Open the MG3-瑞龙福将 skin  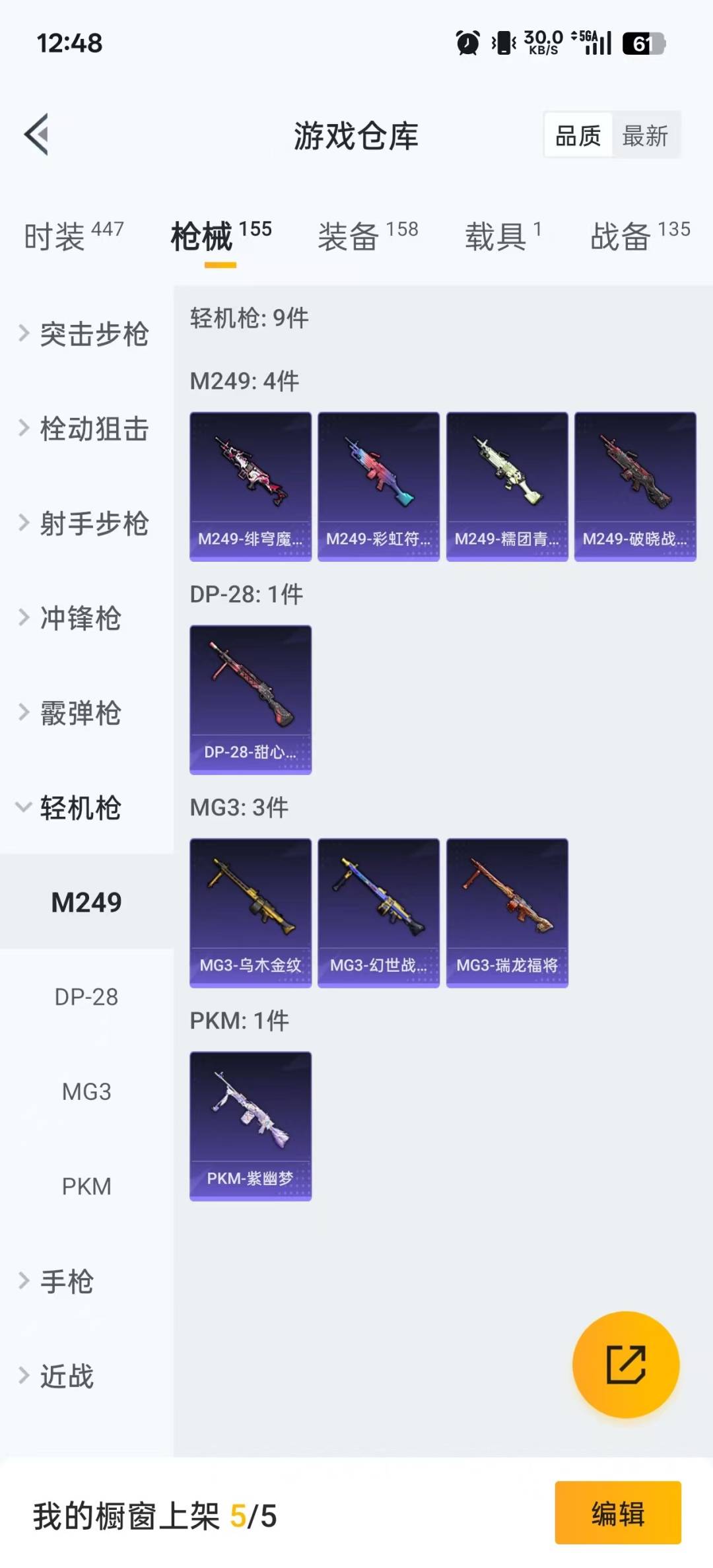(507, 913)
